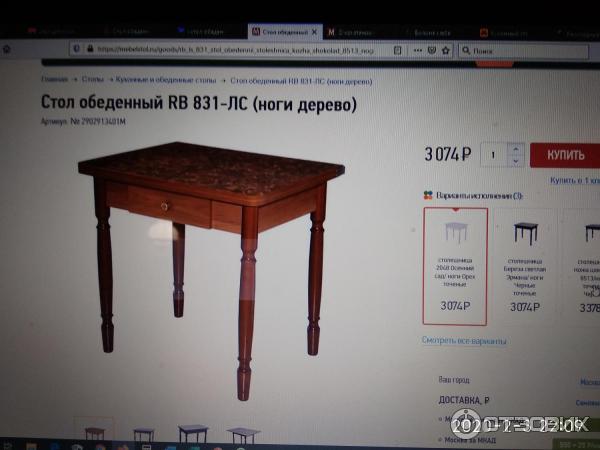Select the Береза светлая black legs variant

pos(525,265)
